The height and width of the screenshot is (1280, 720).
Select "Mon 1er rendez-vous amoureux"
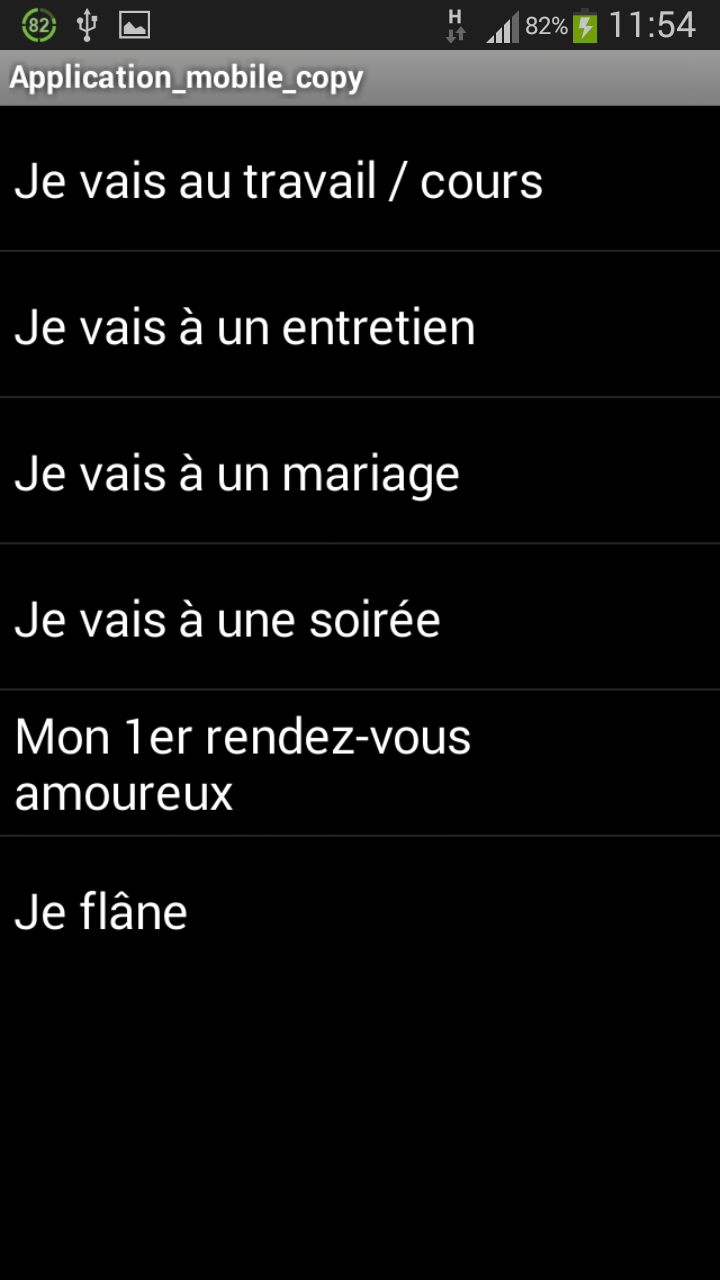tap(360, 763)
